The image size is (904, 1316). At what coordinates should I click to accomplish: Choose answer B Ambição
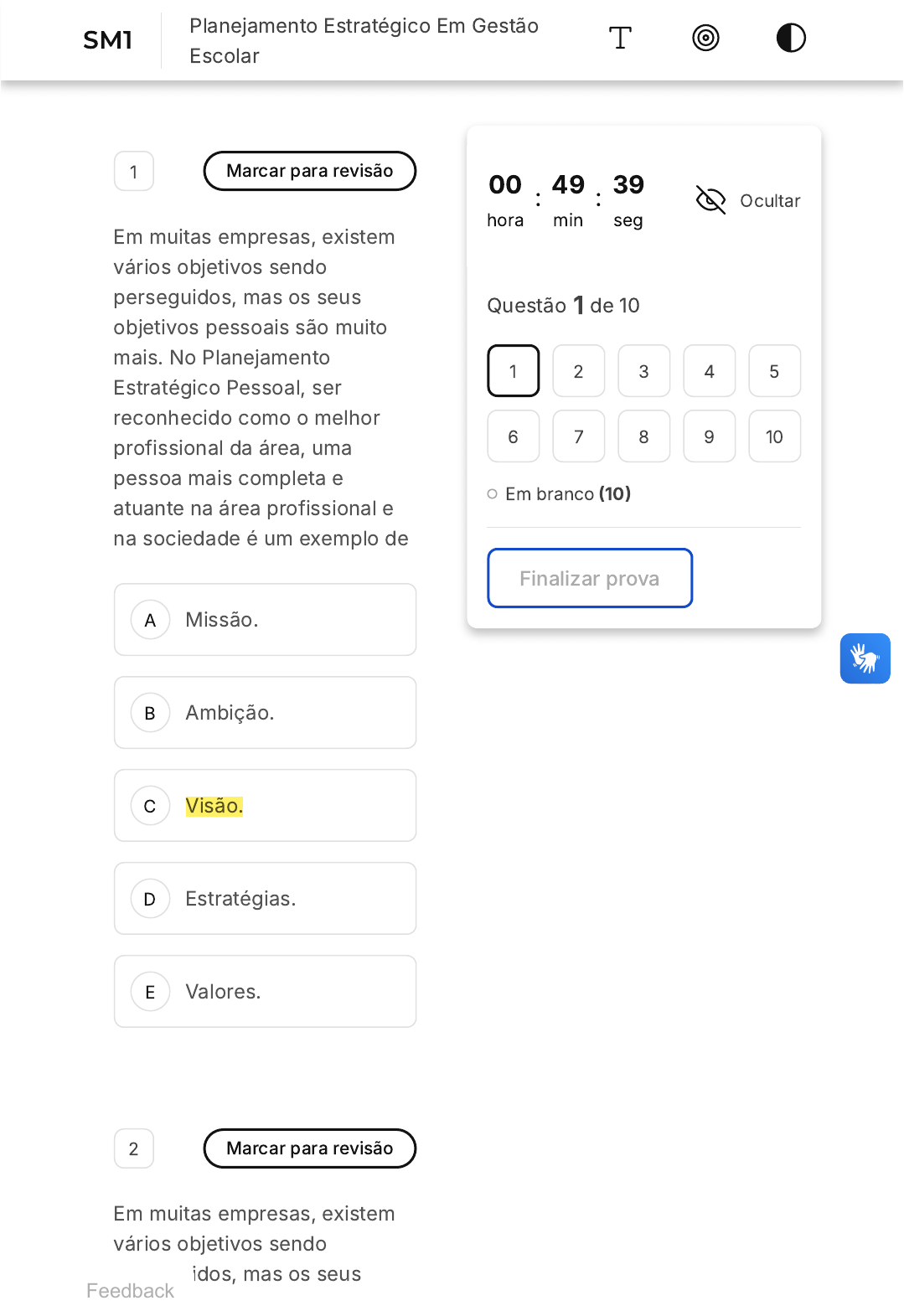pos(265,713)
